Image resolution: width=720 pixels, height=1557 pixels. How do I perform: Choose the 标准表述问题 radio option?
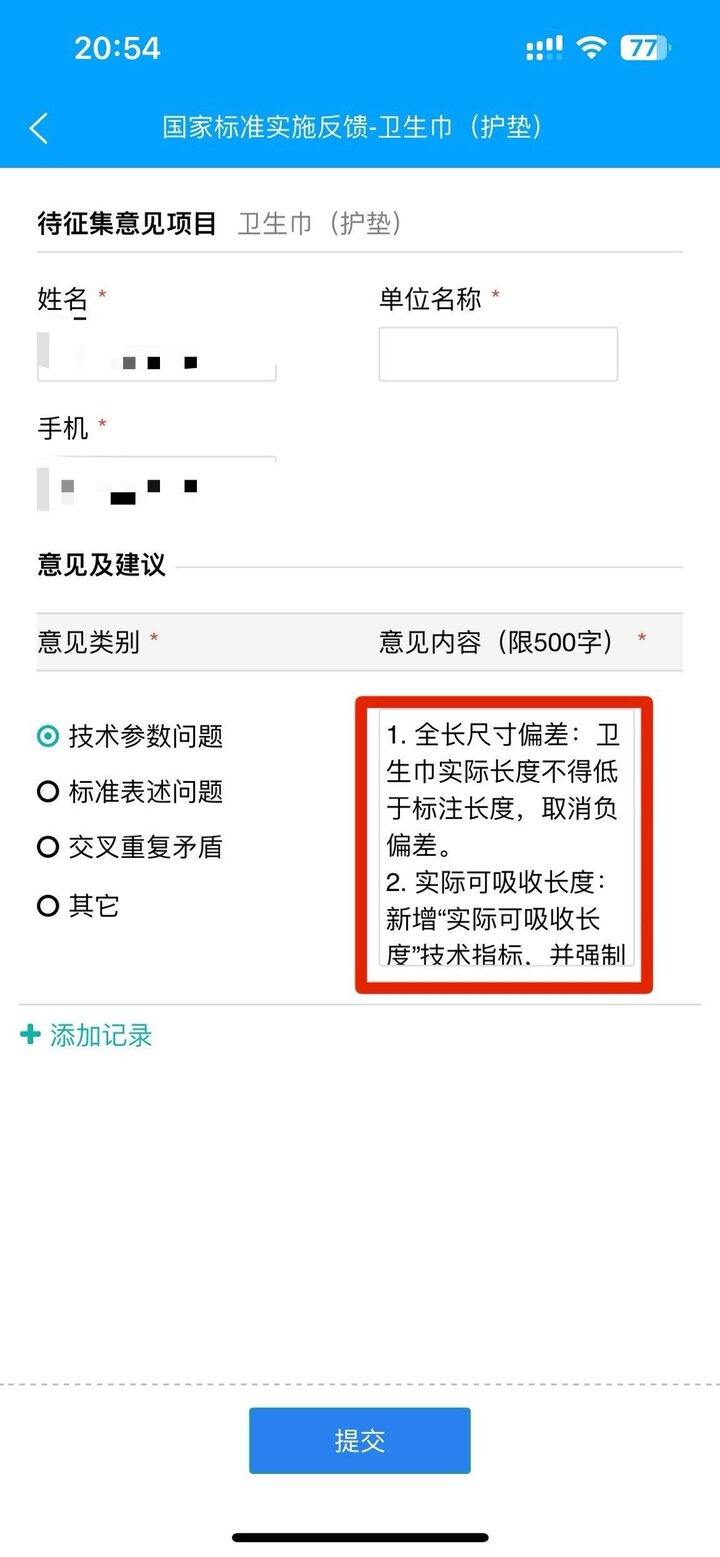coord(48,792)
